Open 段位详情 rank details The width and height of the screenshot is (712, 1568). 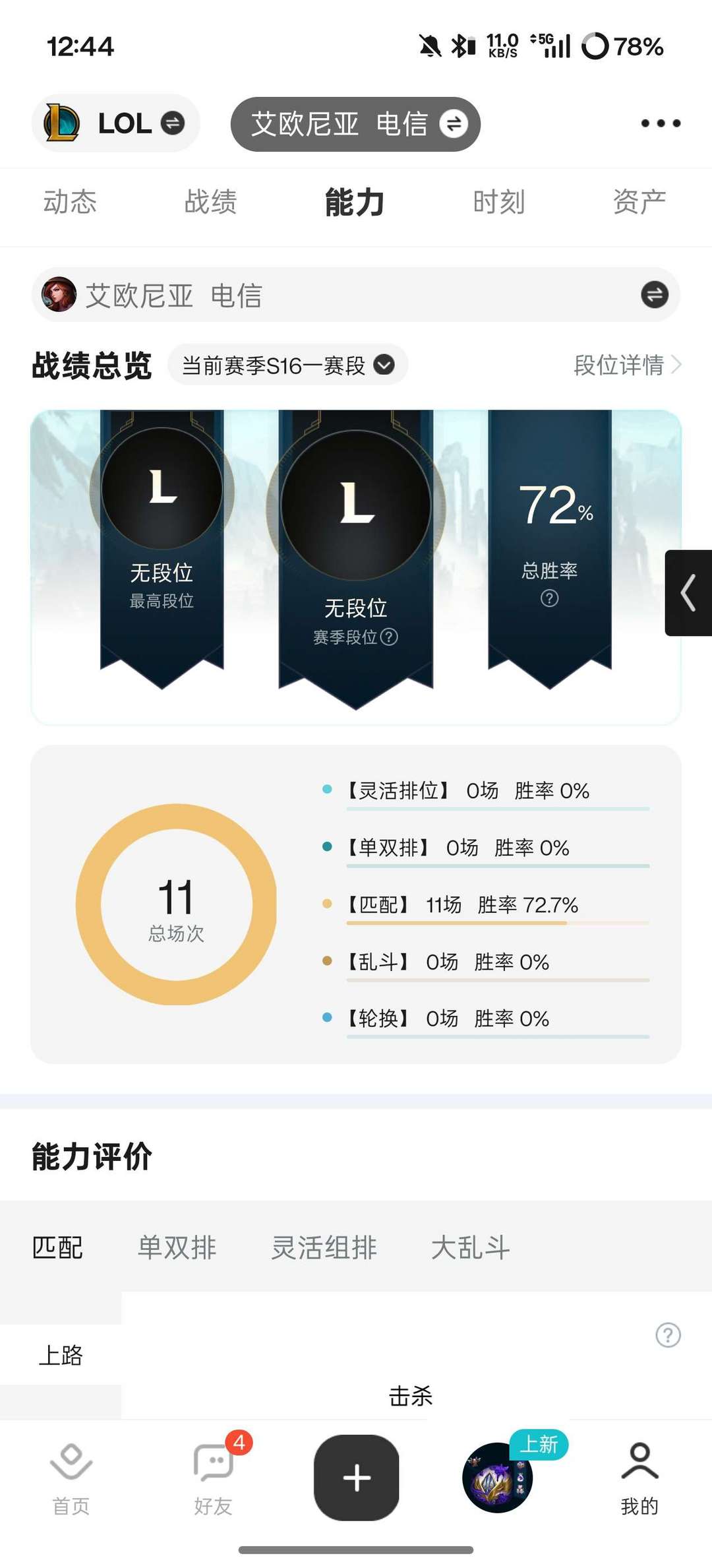pyautogui.click(x=620, y=365)
